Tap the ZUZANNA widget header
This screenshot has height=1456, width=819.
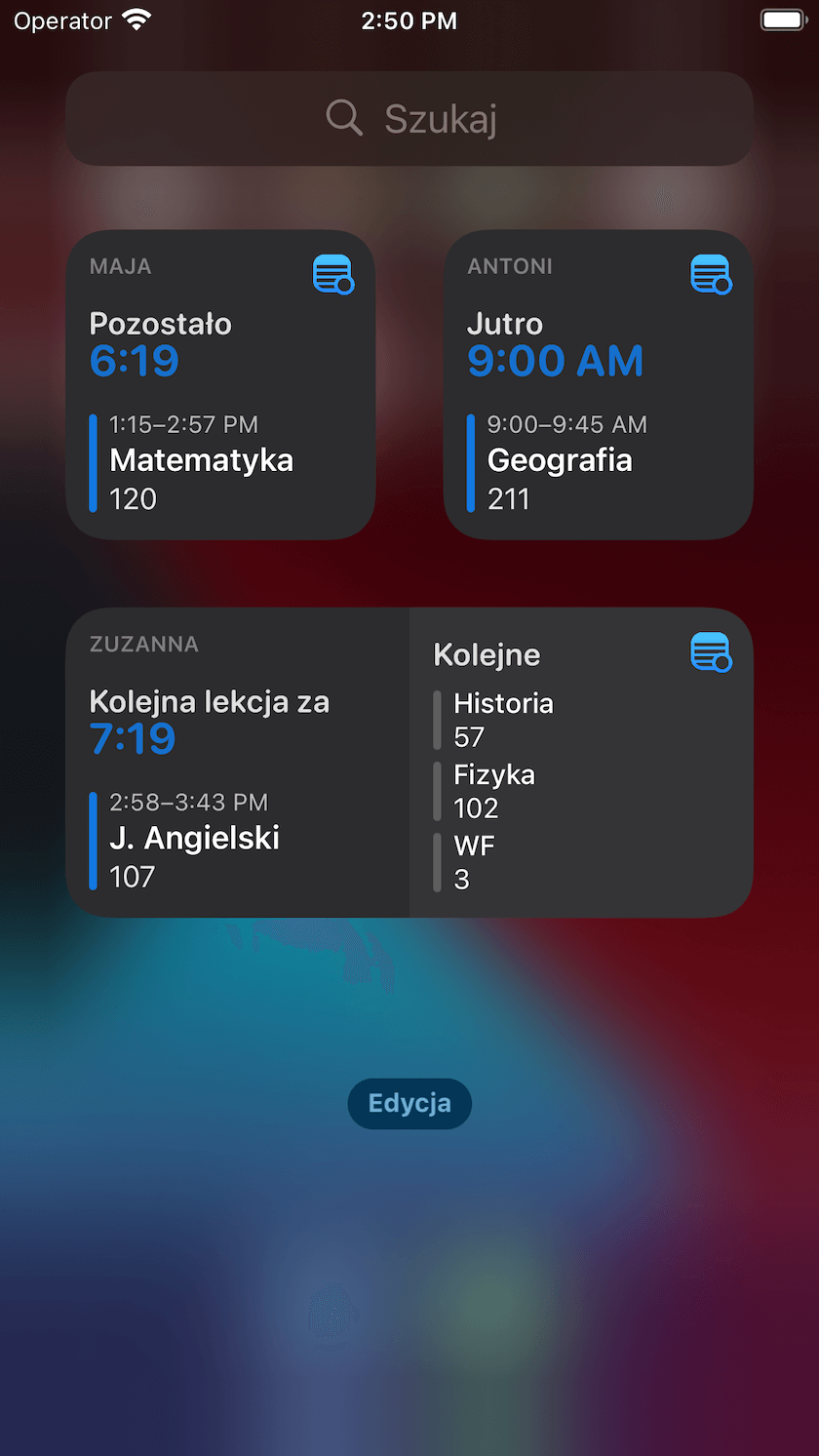pyautogui.click(x=144, y=644)
